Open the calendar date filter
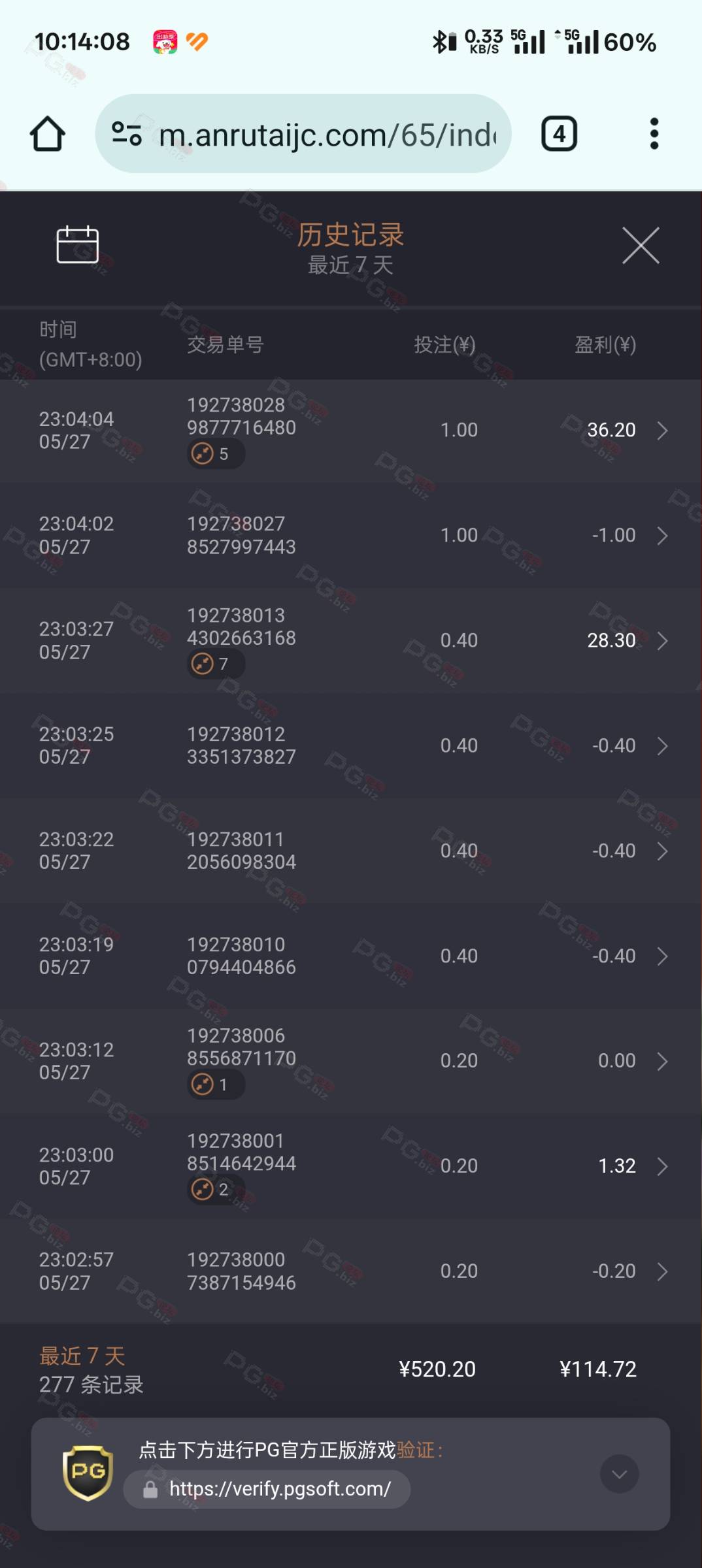 [77, 245]
